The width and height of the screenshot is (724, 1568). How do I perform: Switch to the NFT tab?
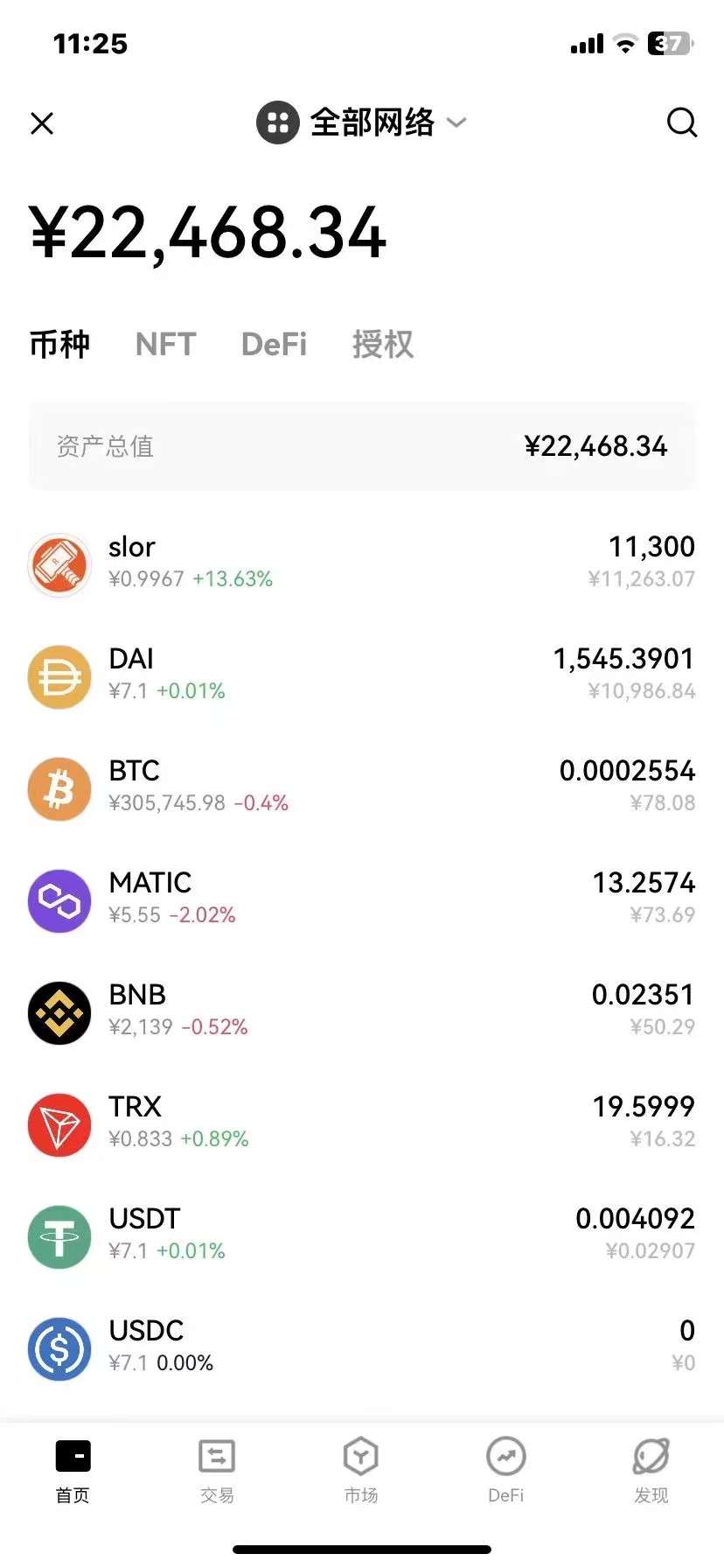(165, 344)
